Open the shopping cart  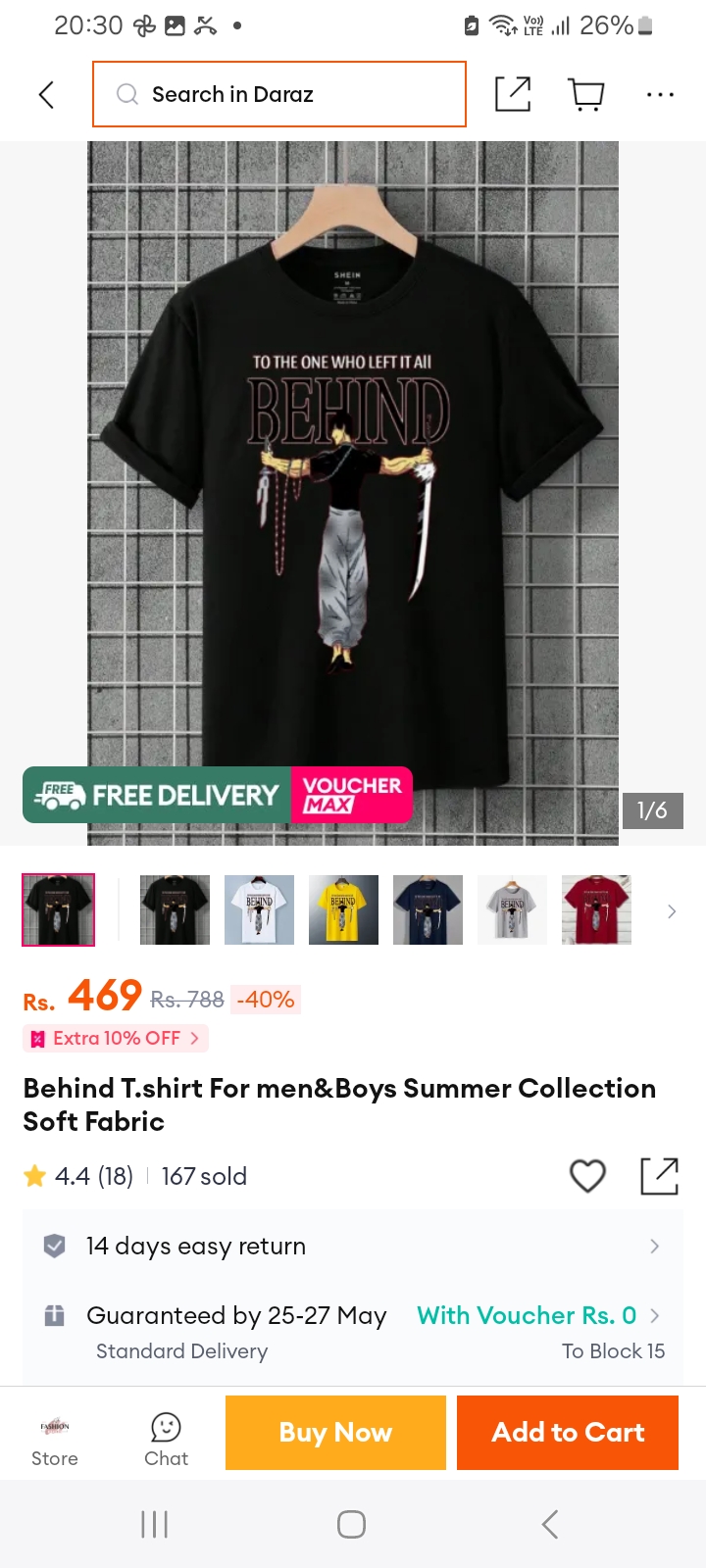(x=586, y=94)
